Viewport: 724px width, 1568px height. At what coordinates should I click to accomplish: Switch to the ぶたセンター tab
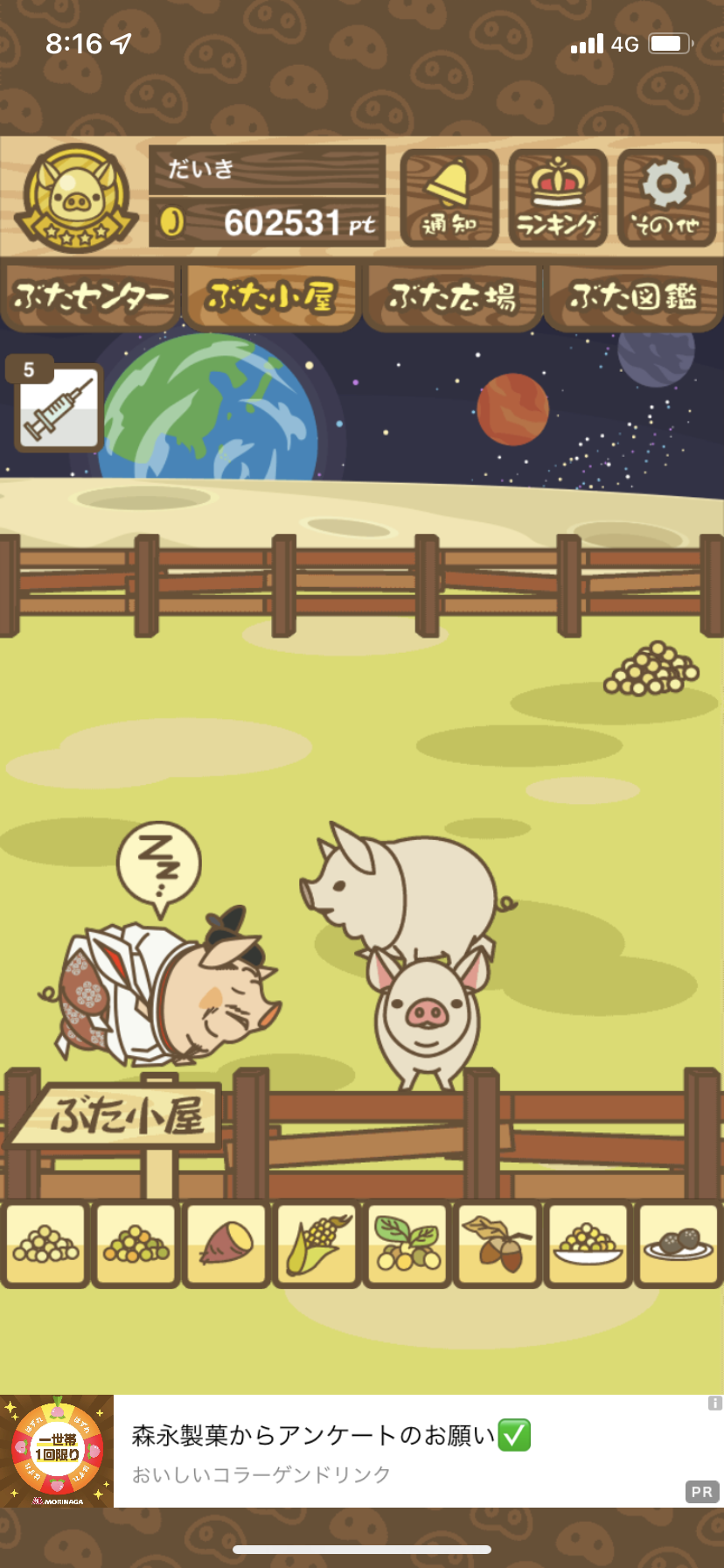[x=91, y=297]
